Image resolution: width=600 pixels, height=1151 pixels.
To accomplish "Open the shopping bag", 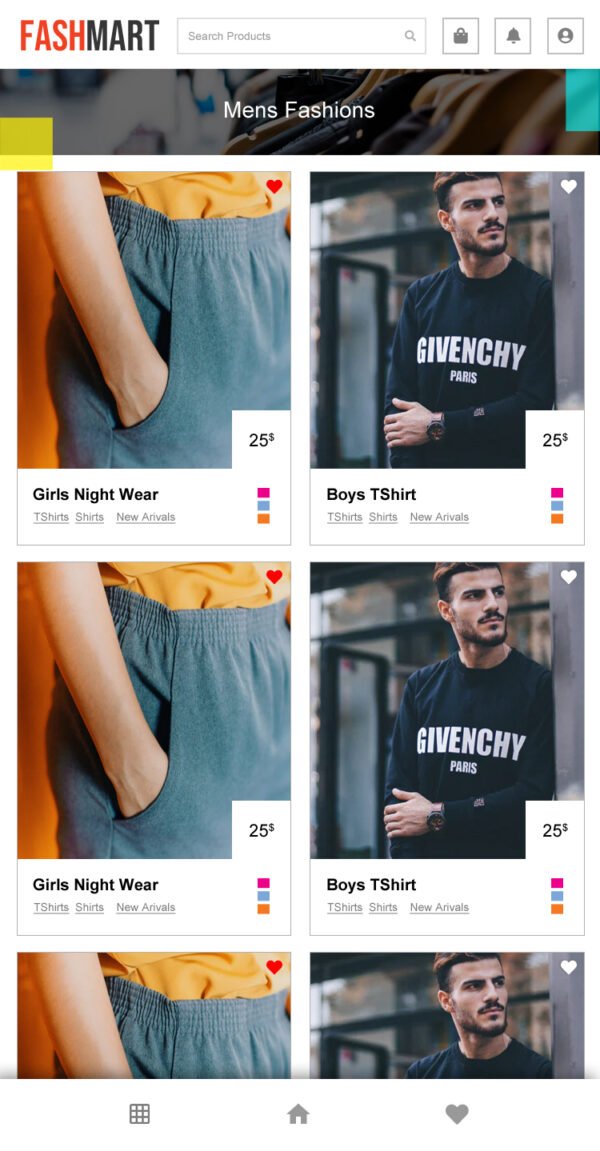I will pyautogui.click(x=460, y=36).
